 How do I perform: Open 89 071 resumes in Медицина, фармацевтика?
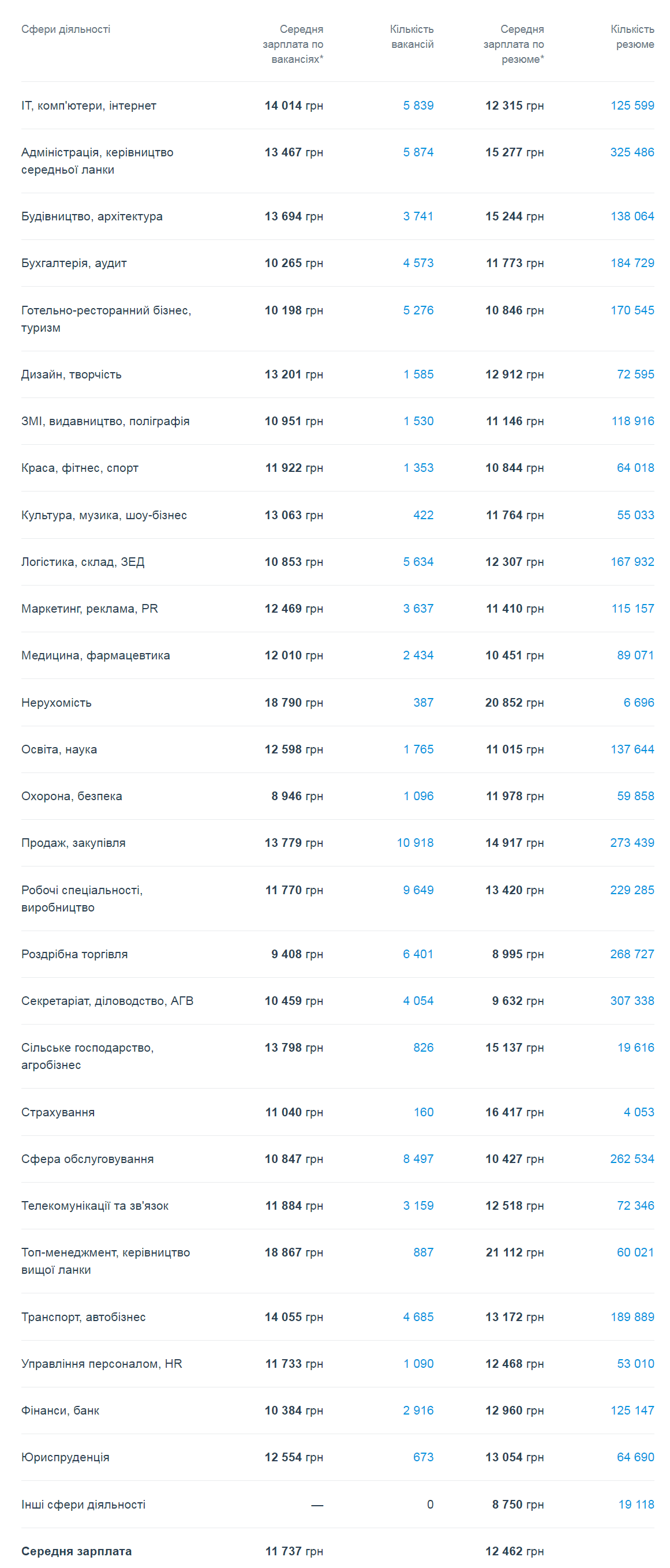click(635, 655)
